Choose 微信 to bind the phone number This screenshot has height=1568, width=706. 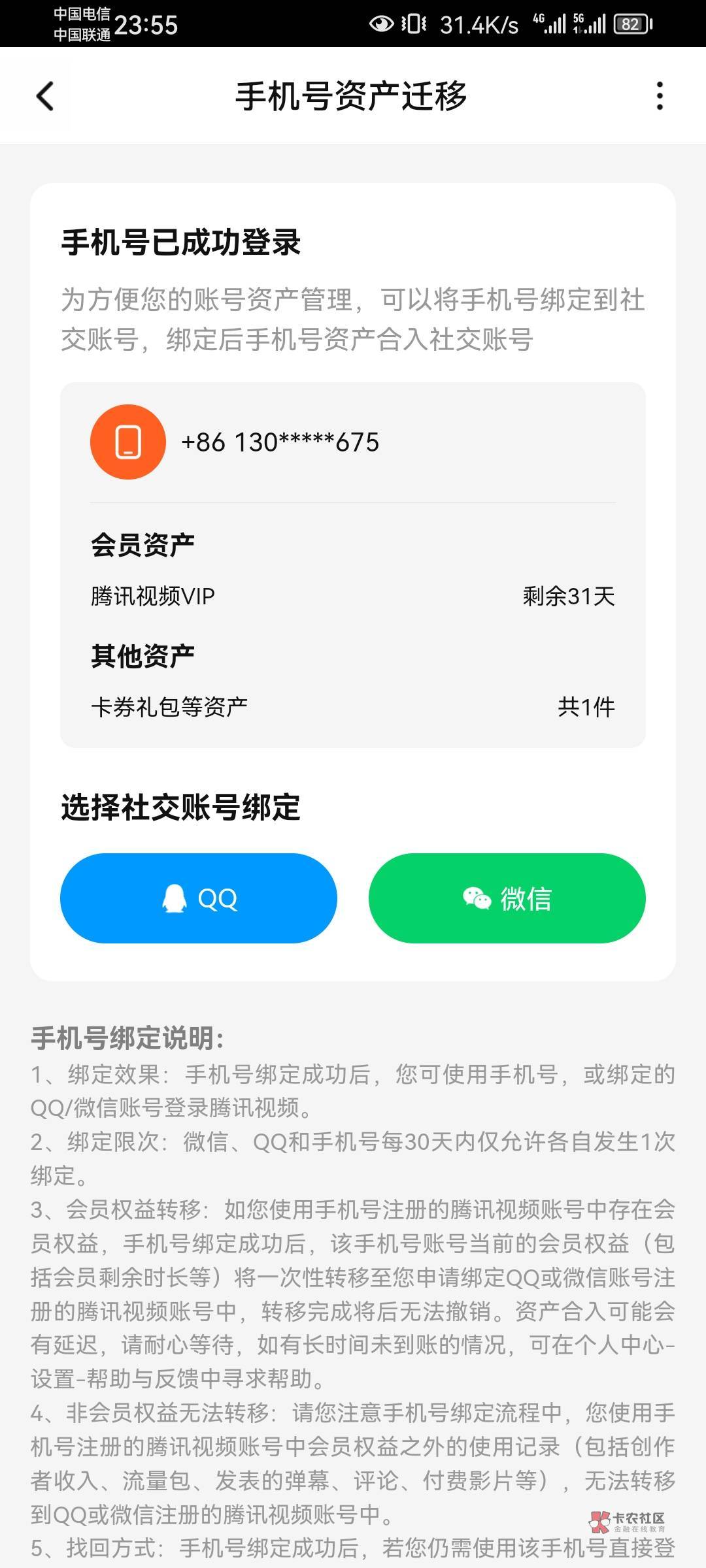(507, 898)
